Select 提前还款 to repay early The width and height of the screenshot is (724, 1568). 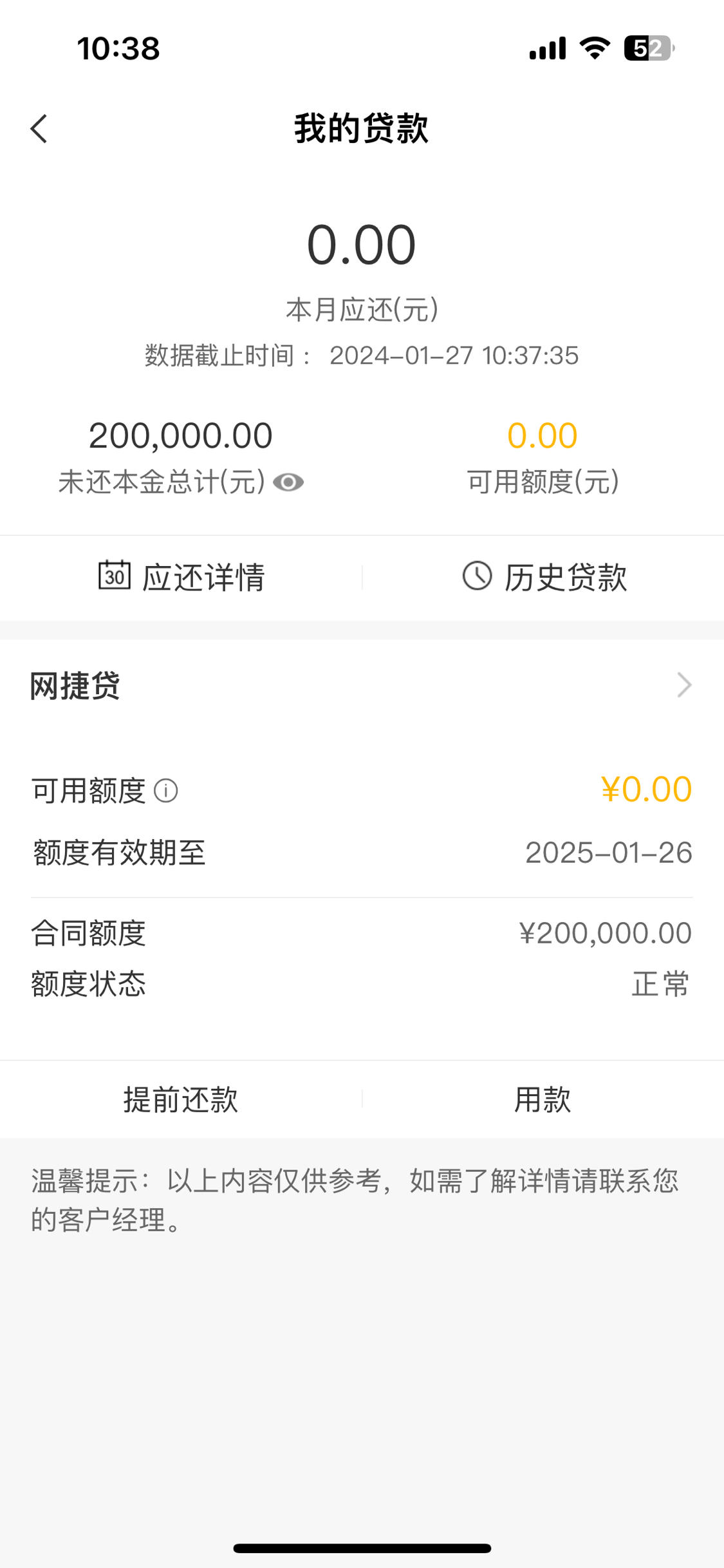(181, 1099)
